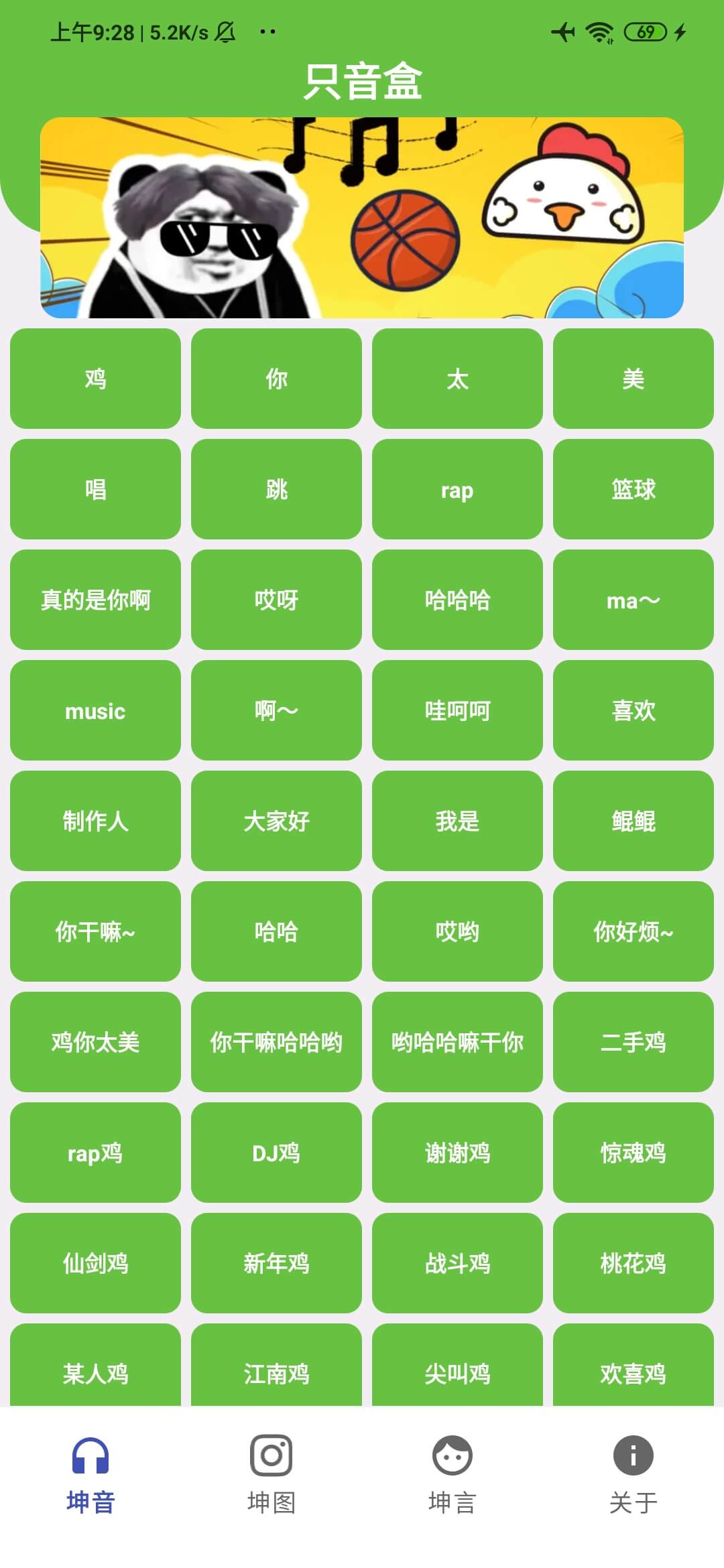Tap the 鲲鲲 button

click(633, 821)
